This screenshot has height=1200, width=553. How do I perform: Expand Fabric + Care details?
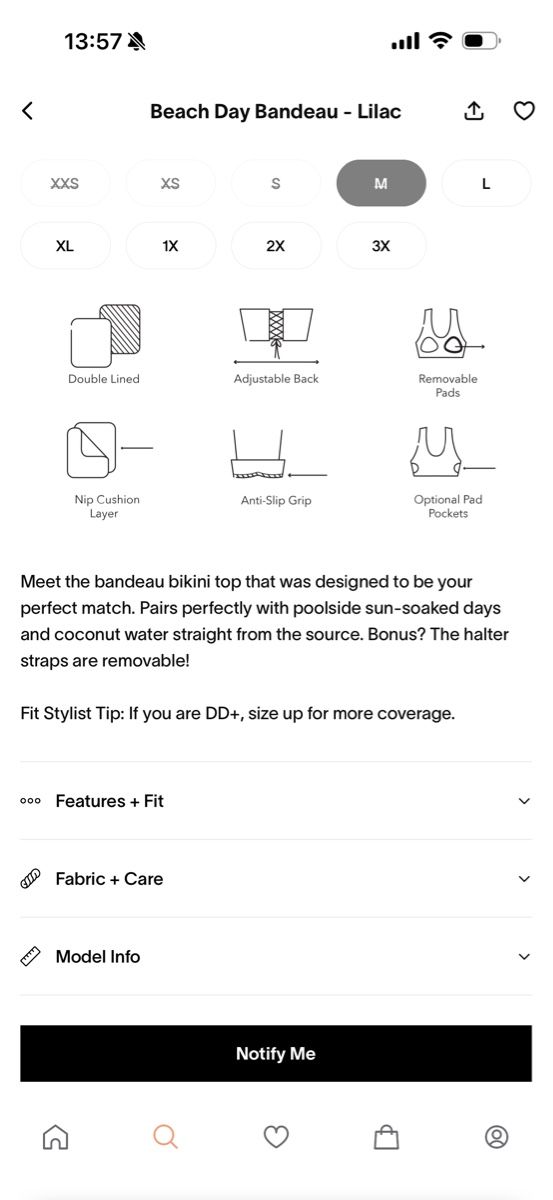(x=276, y=879)
